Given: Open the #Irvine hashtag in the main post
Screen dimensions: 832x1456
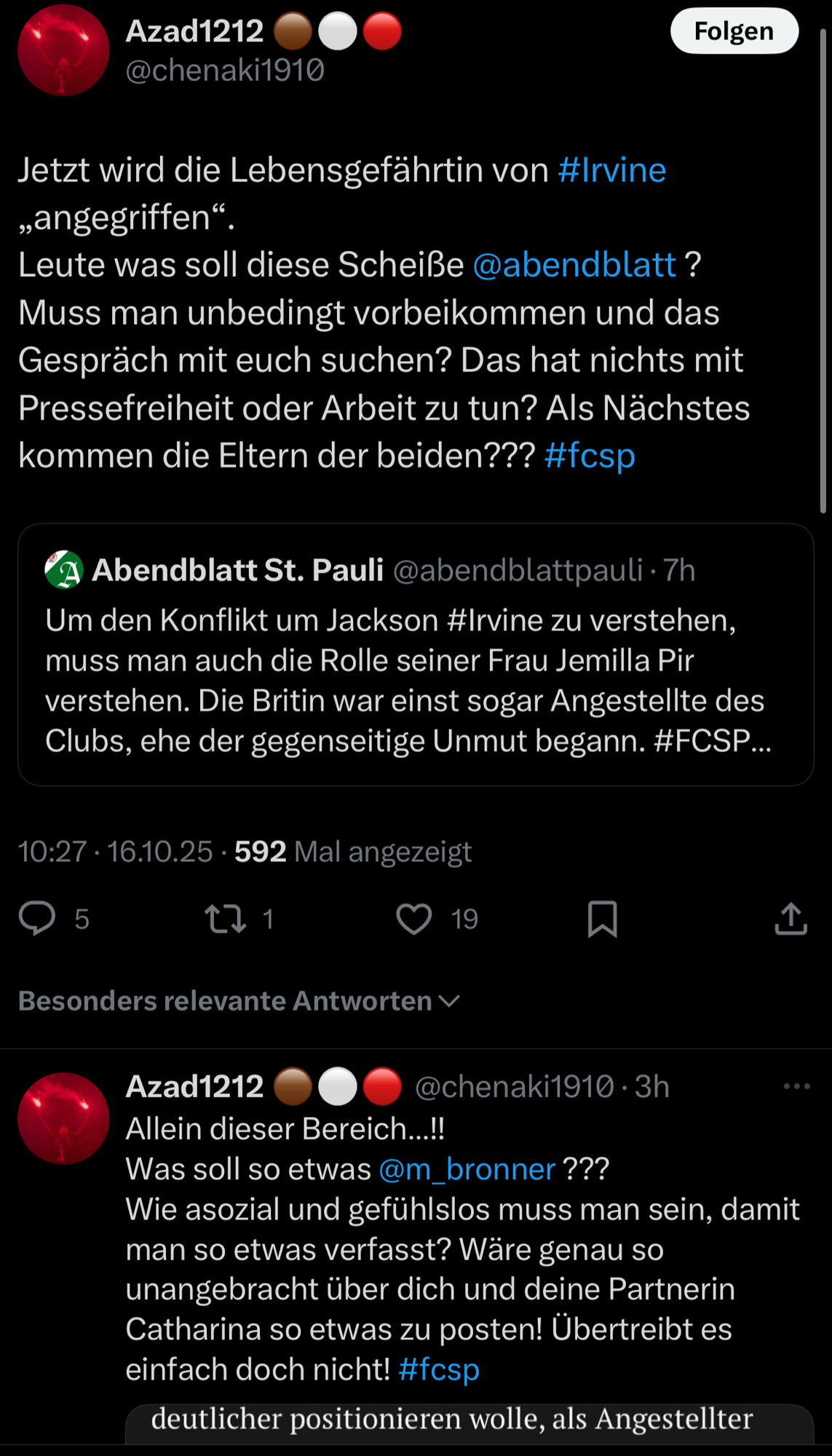Looking at the screenshot, I should 611,170.
